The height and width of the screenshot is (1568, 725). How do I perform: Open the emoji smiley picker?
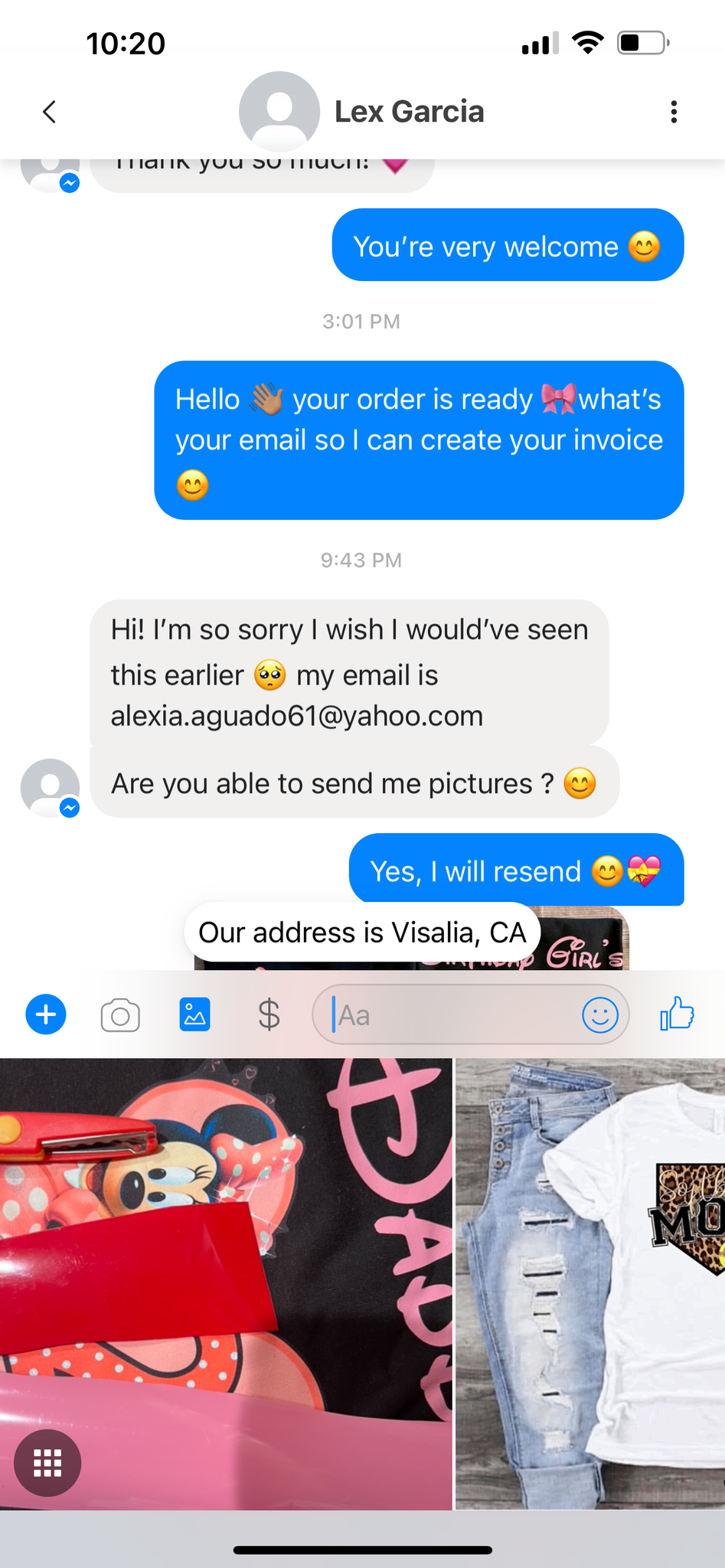coord(599,1015)
